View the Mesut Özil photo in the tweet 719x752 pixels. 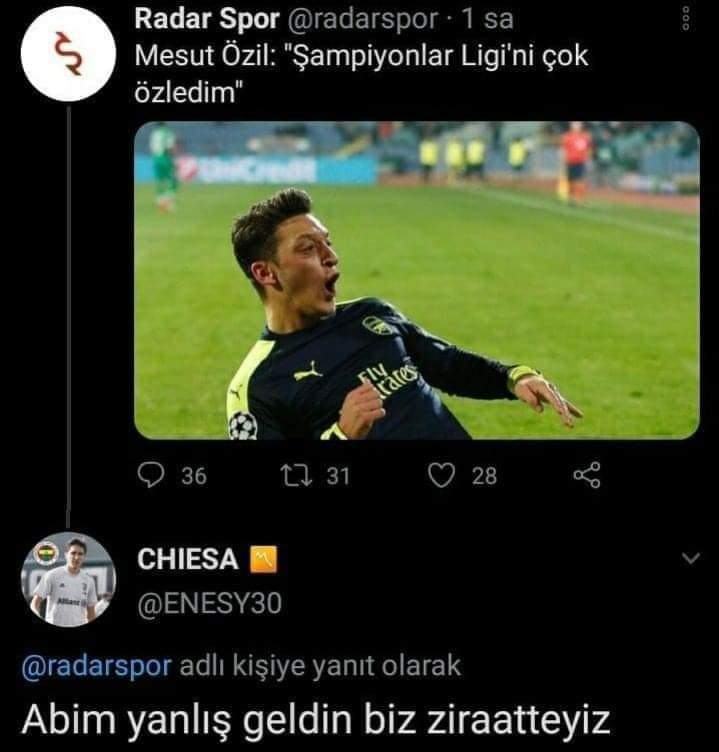pyautogui.click(x=417, y=280)
